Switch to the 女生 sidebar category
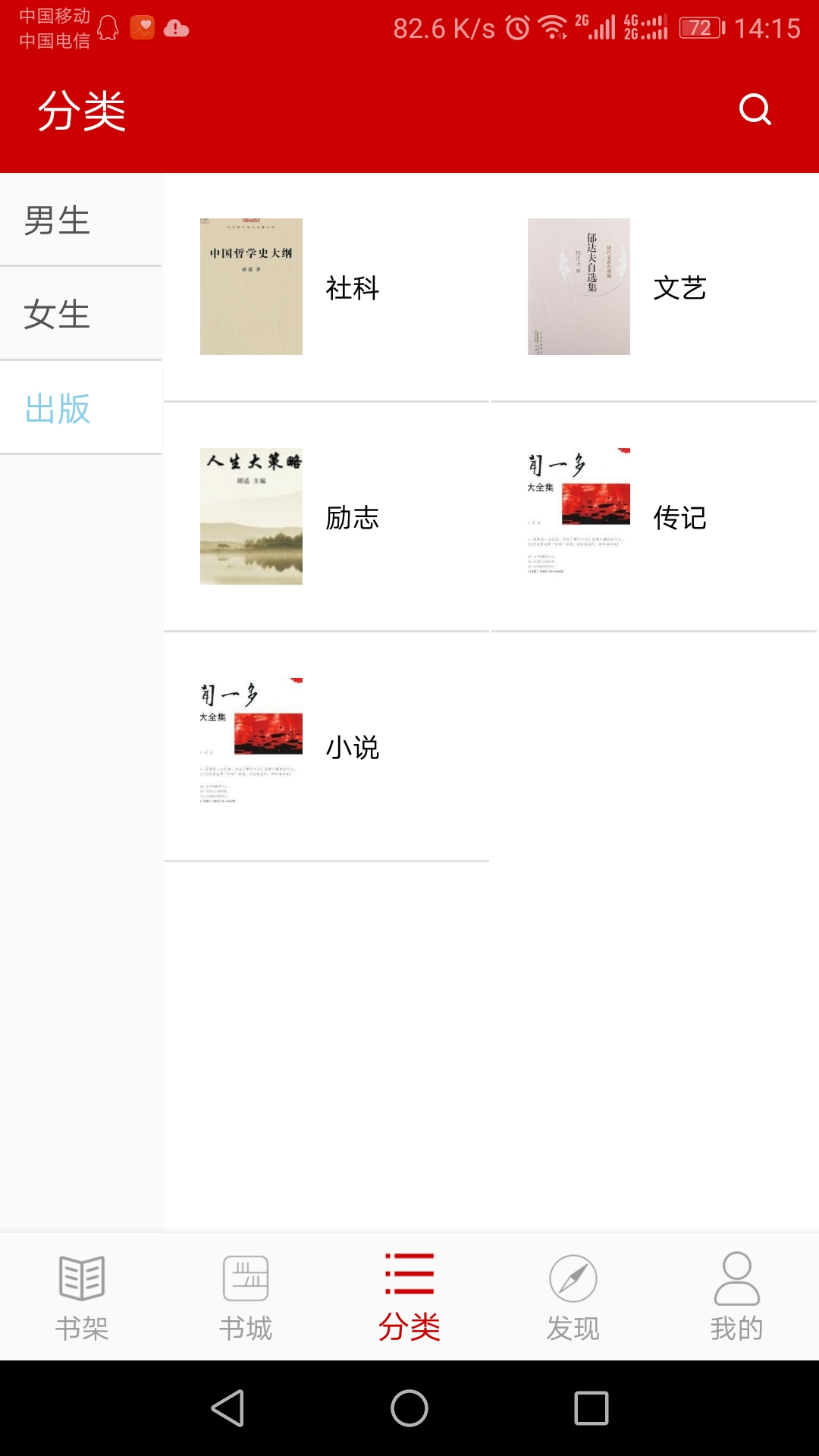Screen dimensions: 819x1456 [80, 314]
